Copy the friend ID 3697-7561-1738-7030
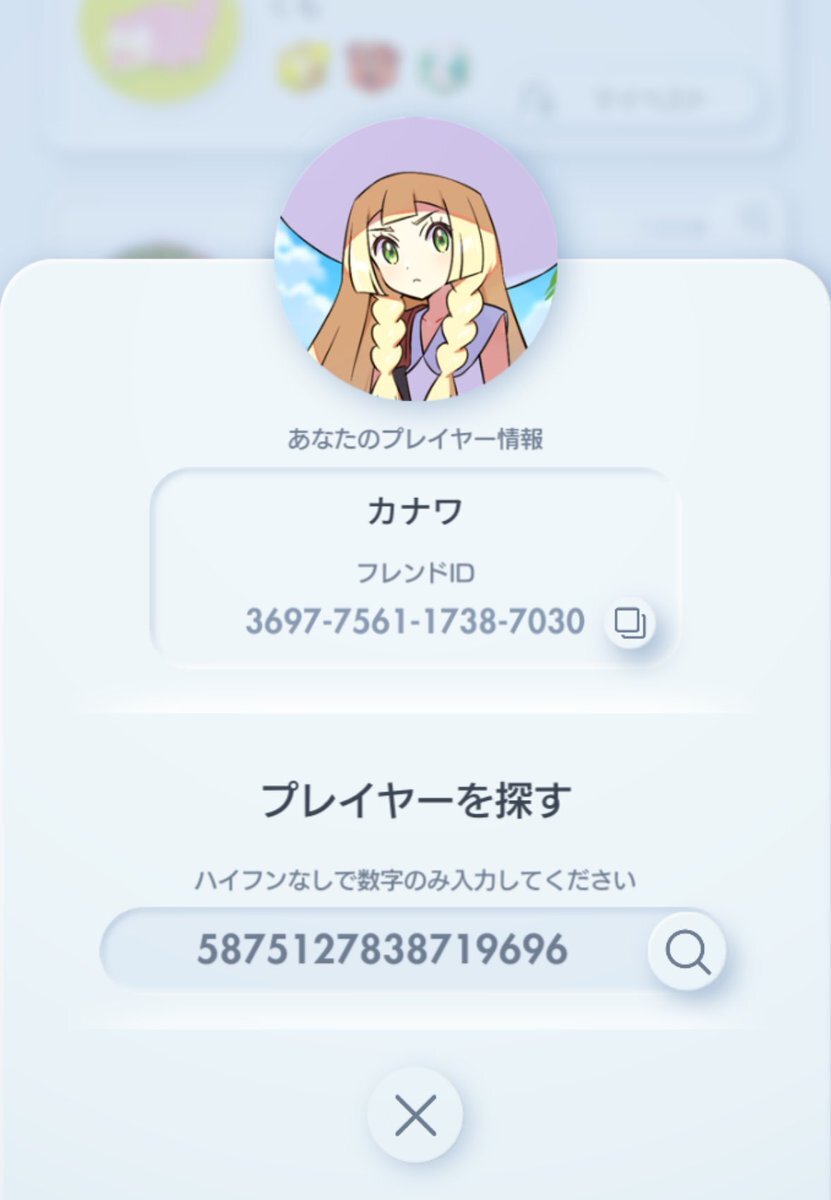The height and width of the screenshot is (1200, 831). (x=630, y=623)
